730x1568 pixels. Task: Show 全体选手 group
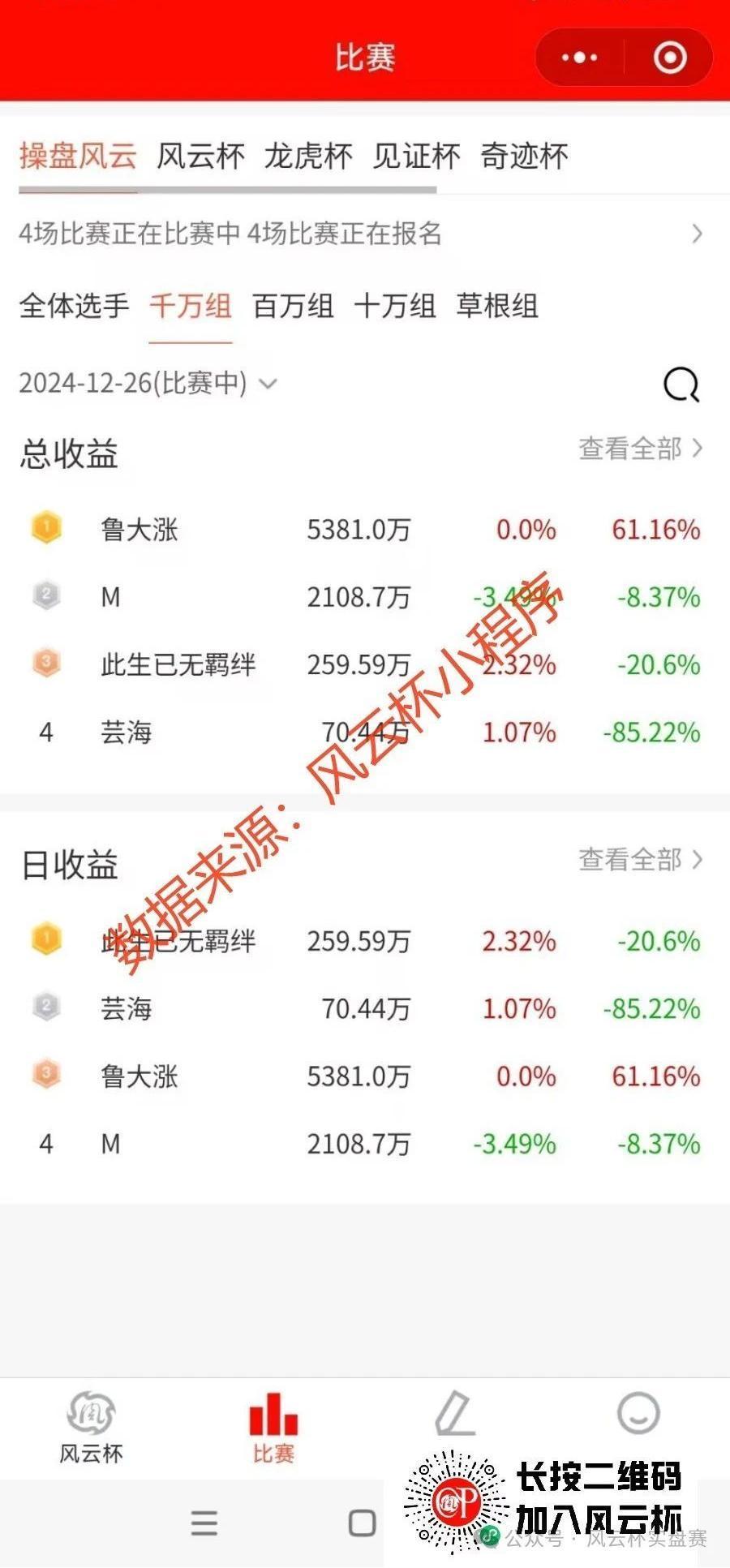[74, 306]
